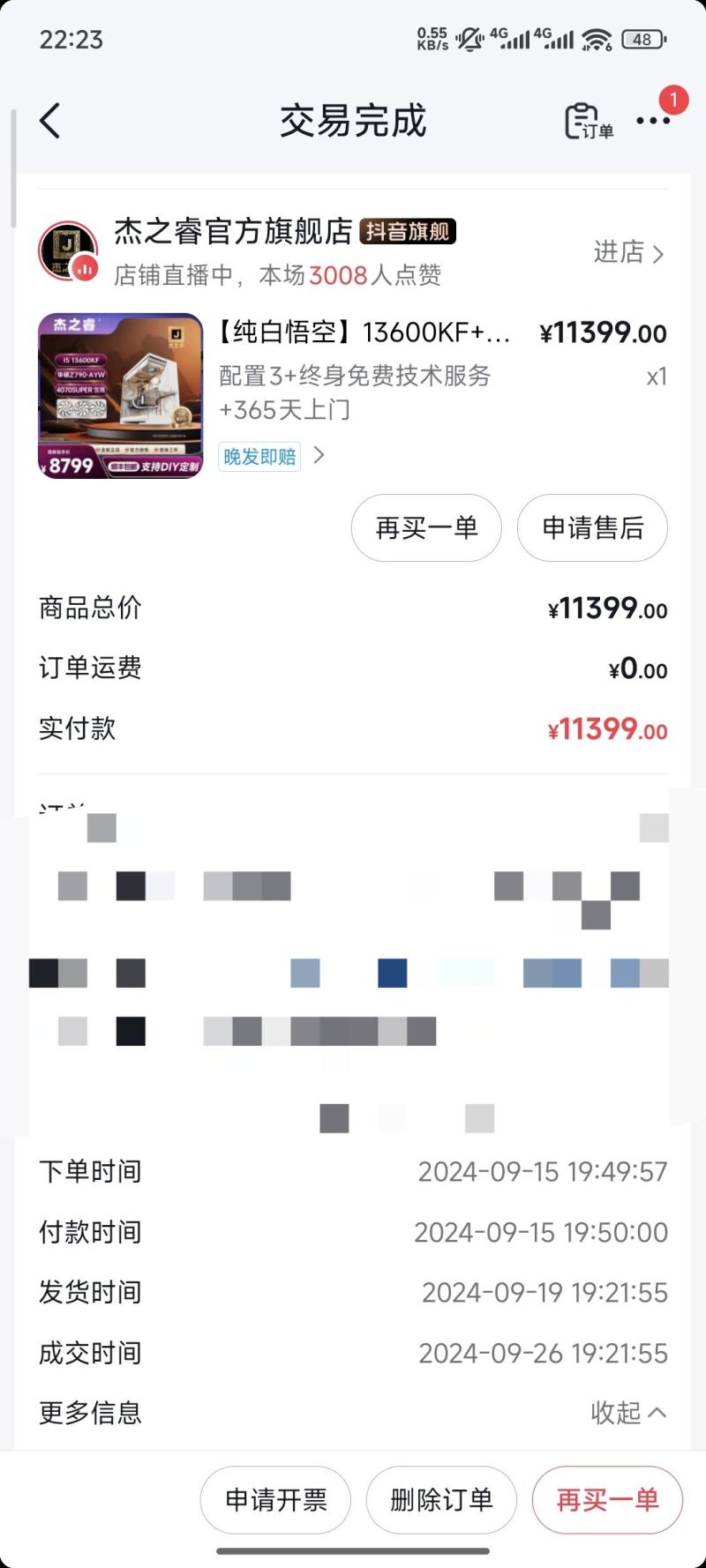Open the 订单 orders icon
The image size is (706, 1568).
(x=588, y=122)
